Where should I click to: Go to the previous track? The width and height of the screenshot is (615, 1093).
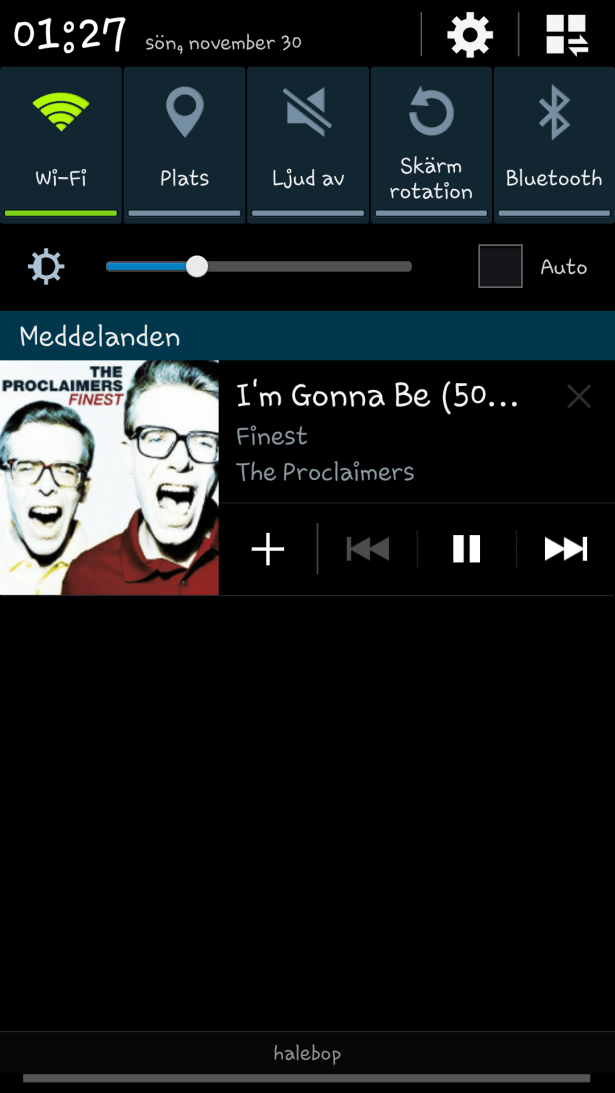[367, 549]
